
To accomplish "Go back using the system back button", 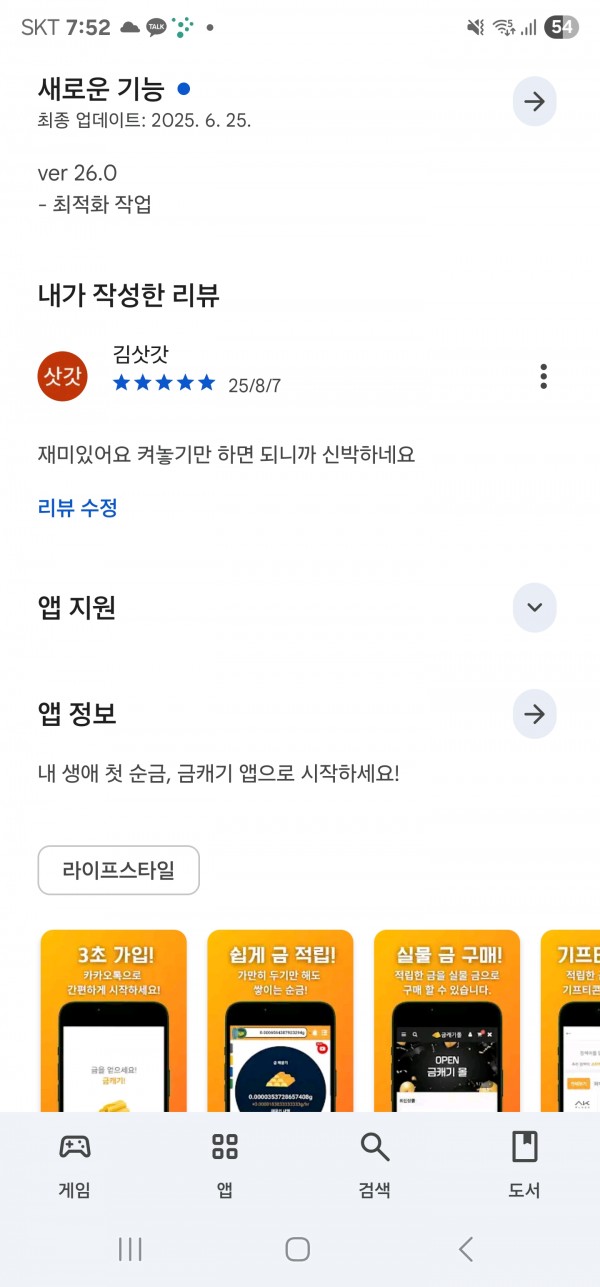I will point(465,1248).
